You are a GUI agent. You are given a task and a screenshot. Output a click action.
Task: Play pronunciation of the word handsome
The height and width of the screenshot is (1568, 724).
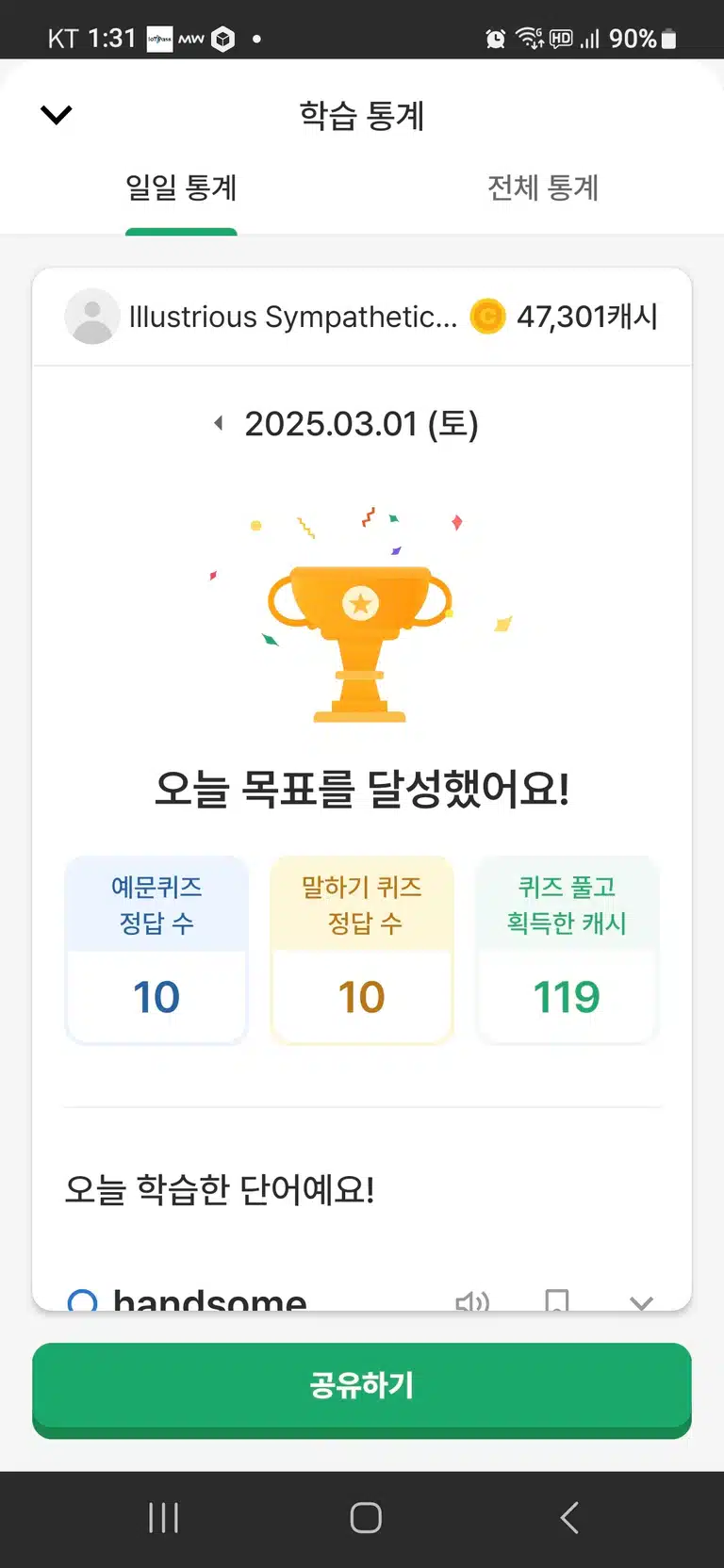[472, 1301]
